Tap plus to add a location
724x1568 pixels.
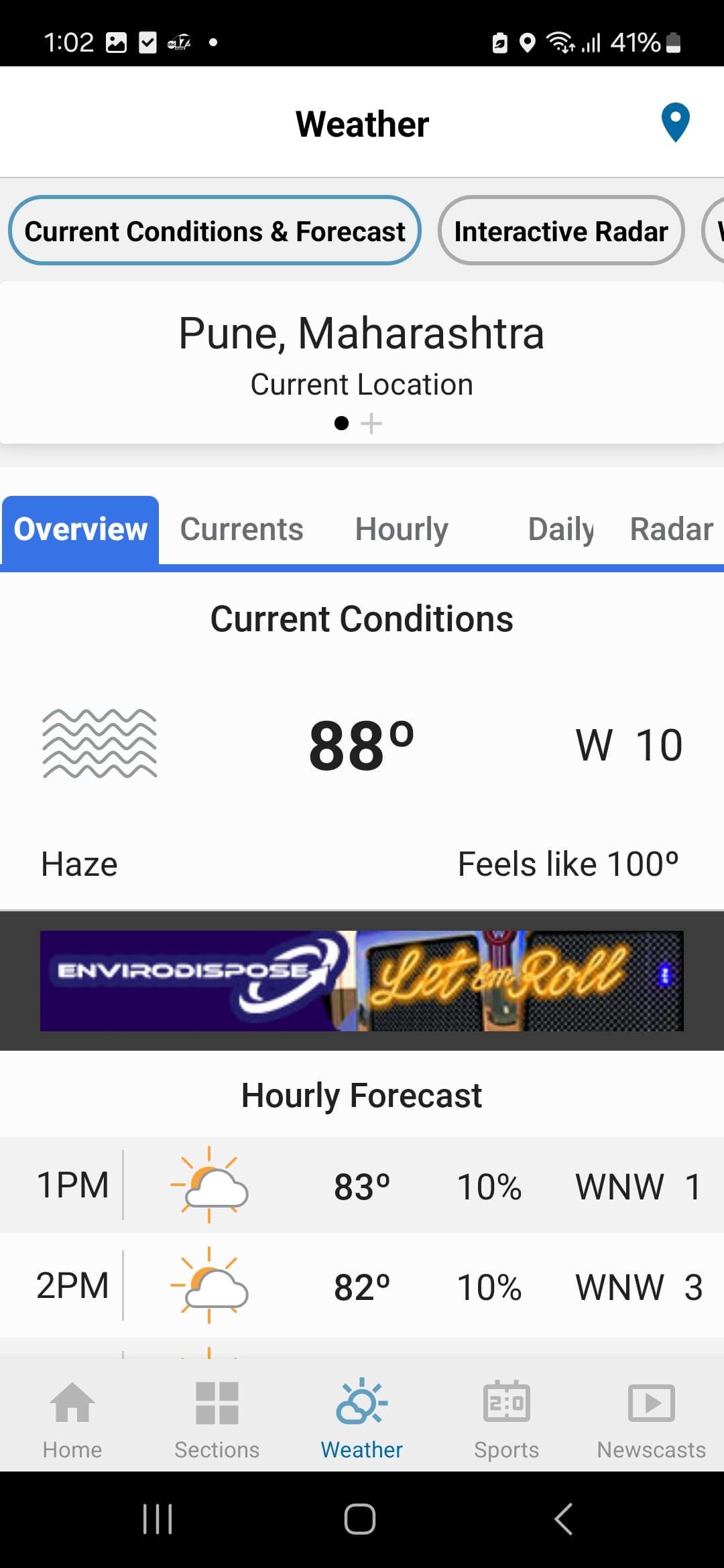371,423
